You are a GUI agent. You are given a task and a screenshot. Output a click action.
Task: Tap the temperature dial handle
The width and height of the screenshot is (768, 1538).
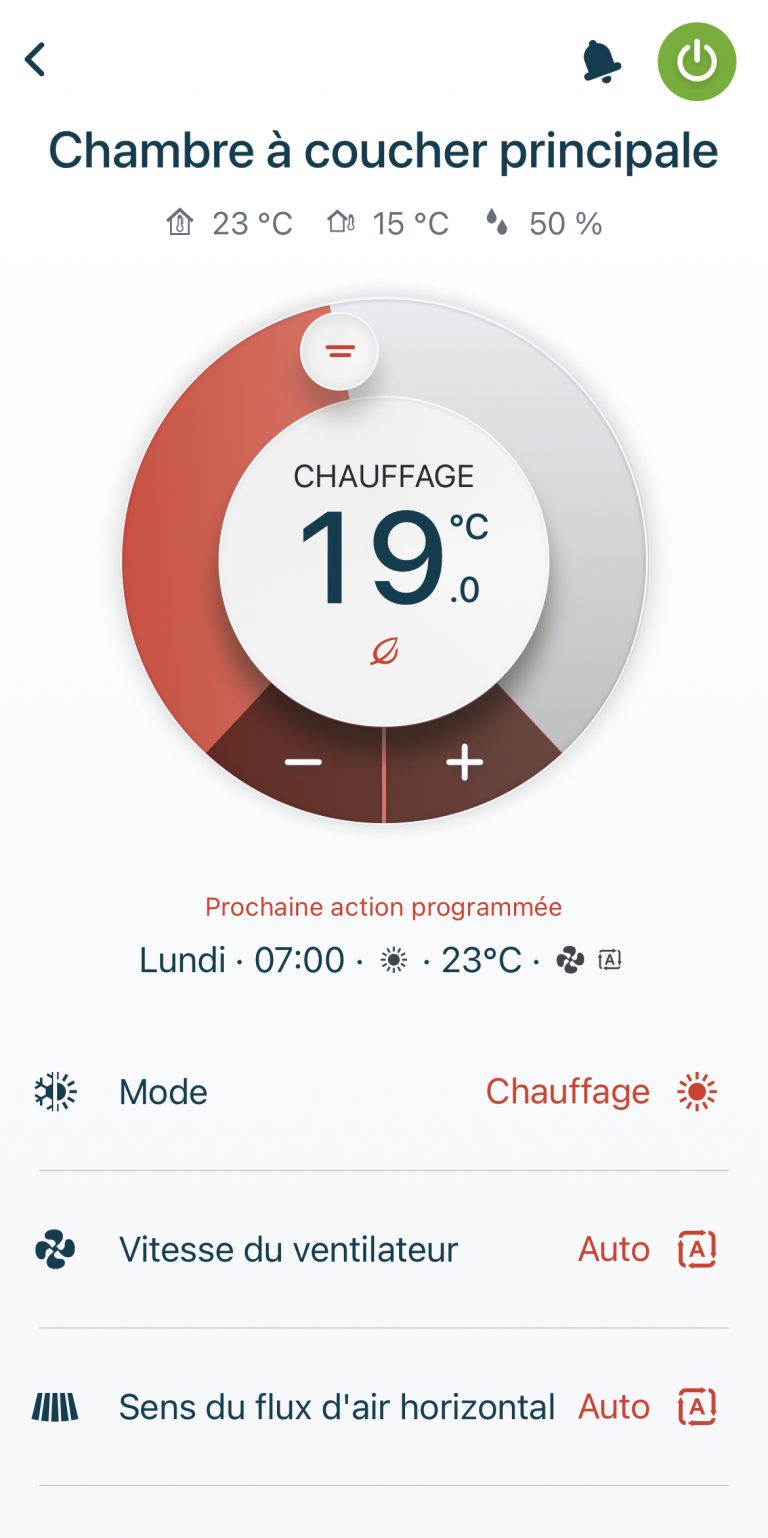tap(340, 351)
